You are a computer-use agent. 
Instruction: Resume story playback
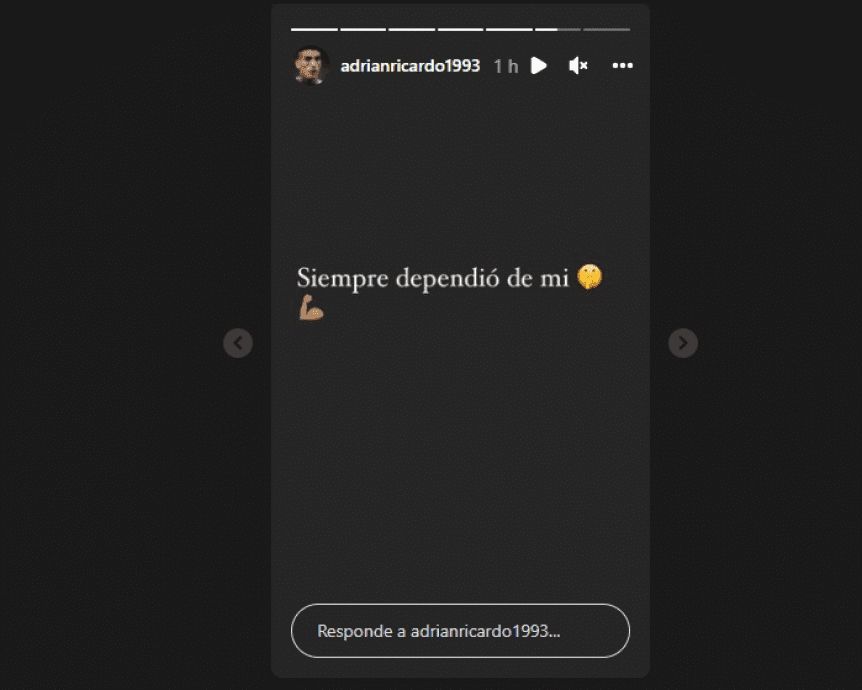tap(539, 66)
